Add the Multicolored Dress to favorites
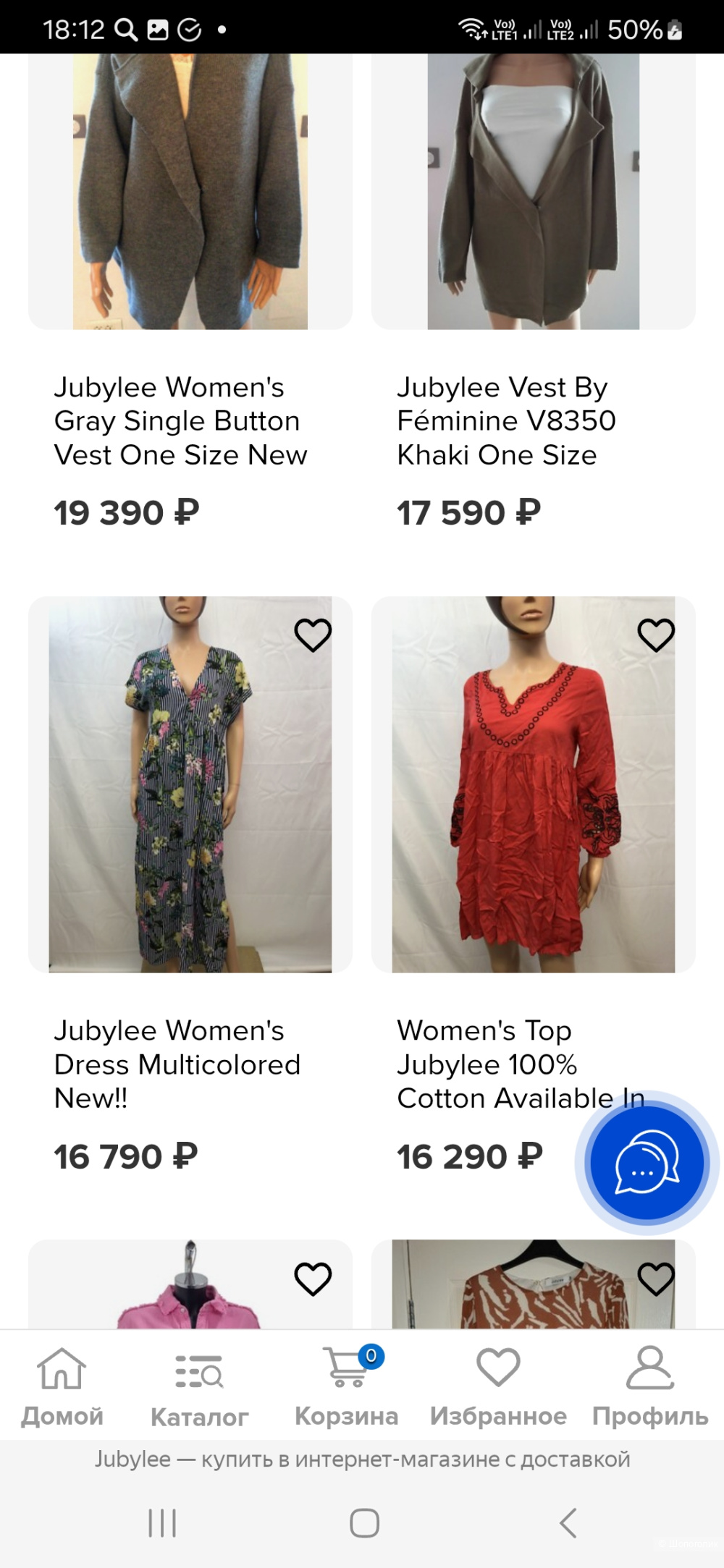Image resolution: width=724 pixels, height=1568 pixels. [313, 635]
